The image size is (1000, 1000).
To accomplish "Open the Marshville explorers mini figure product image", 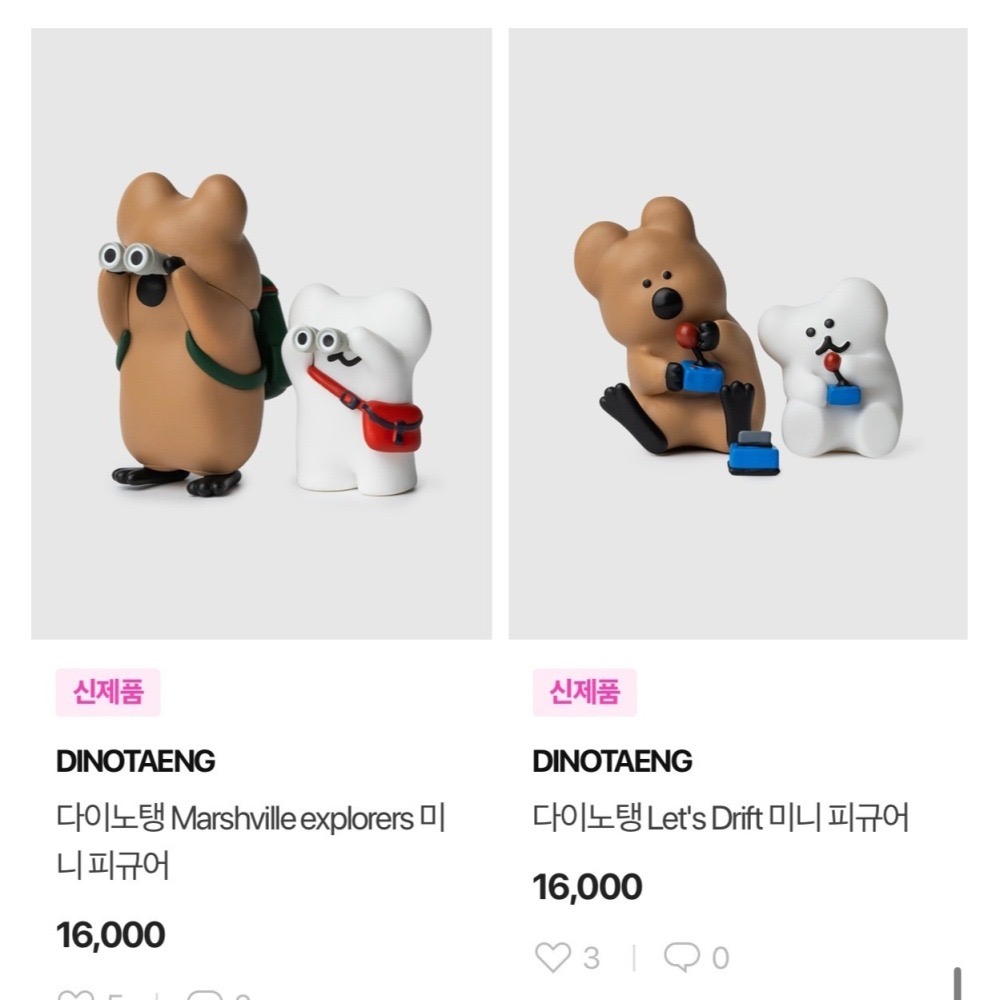I will click(261, 334).
